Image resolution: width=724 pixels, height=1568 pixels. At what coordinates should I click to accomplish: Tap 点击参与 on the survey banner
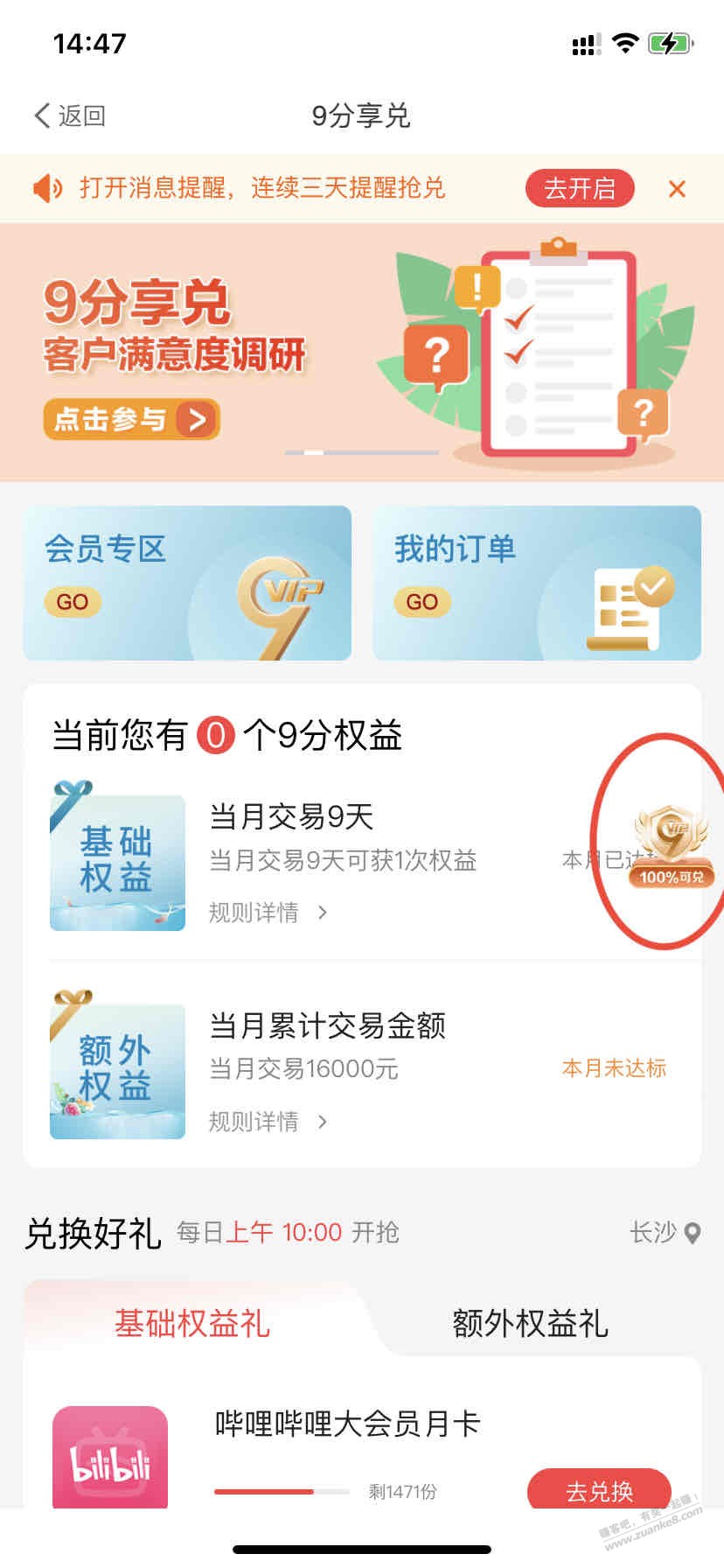coord(131,420)
